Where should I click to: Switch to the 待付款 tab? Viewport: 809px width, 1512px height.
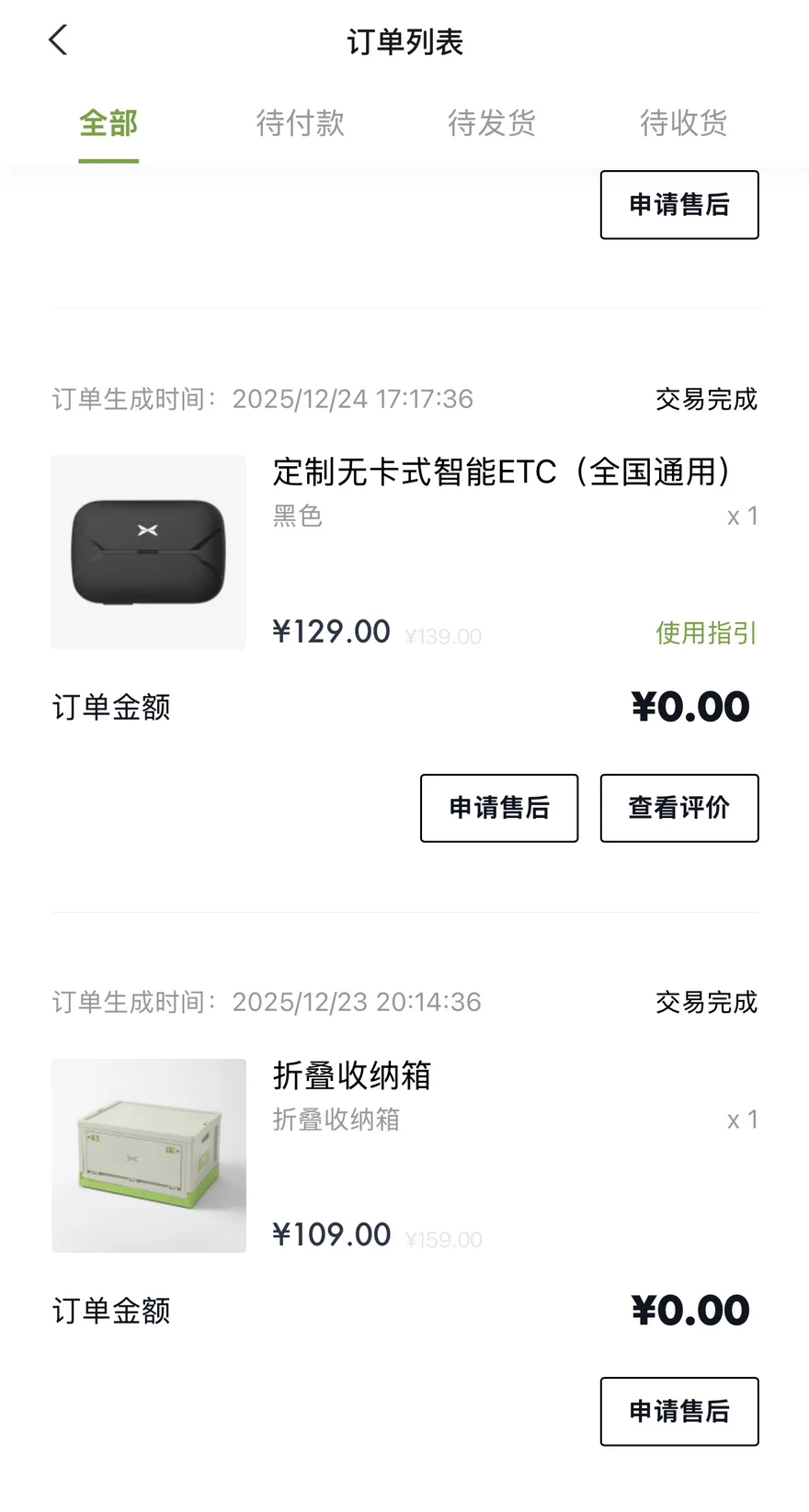300,123
